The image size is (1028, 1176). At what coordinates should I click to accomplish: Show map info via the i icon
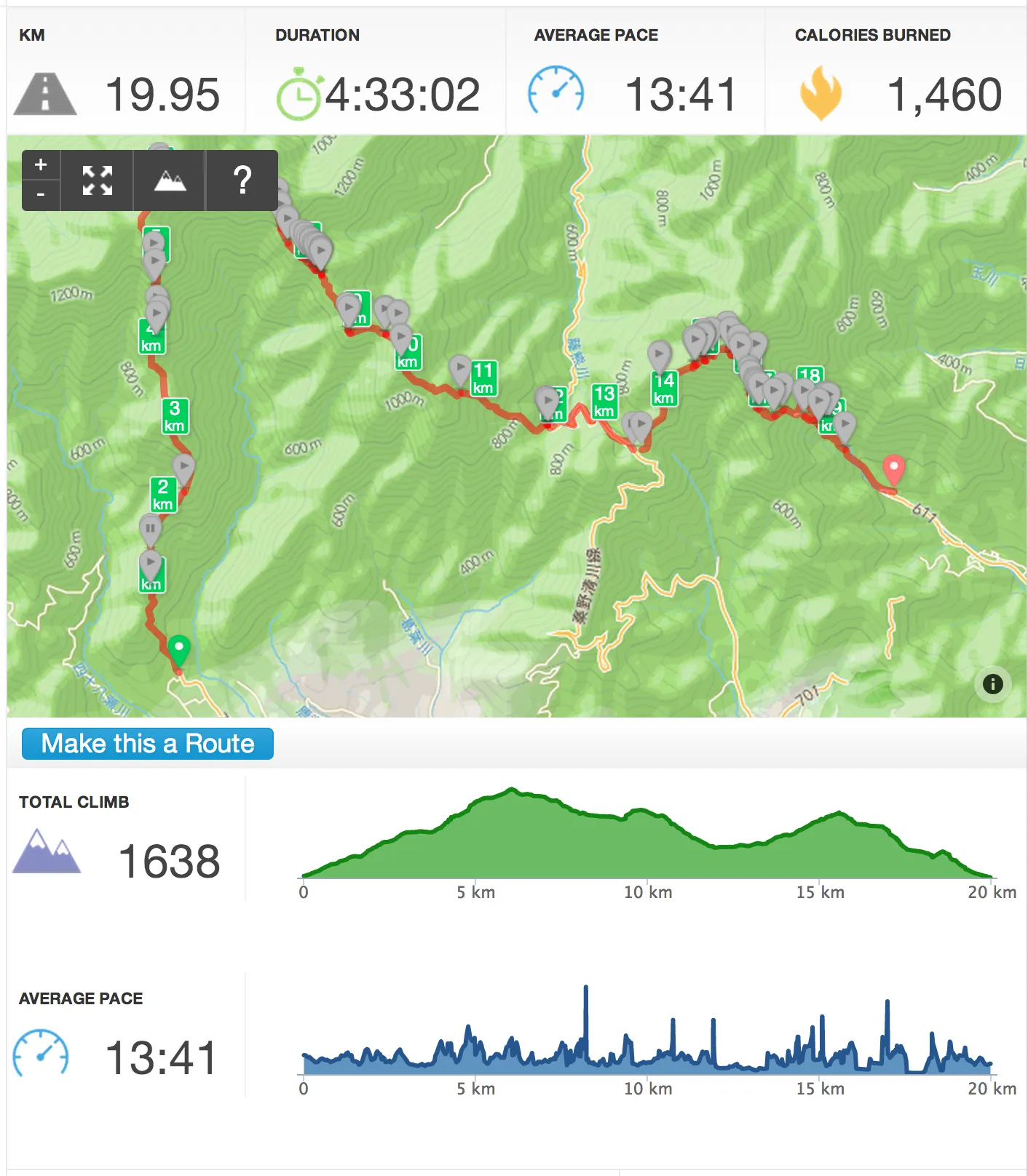[x=992, y=684]
